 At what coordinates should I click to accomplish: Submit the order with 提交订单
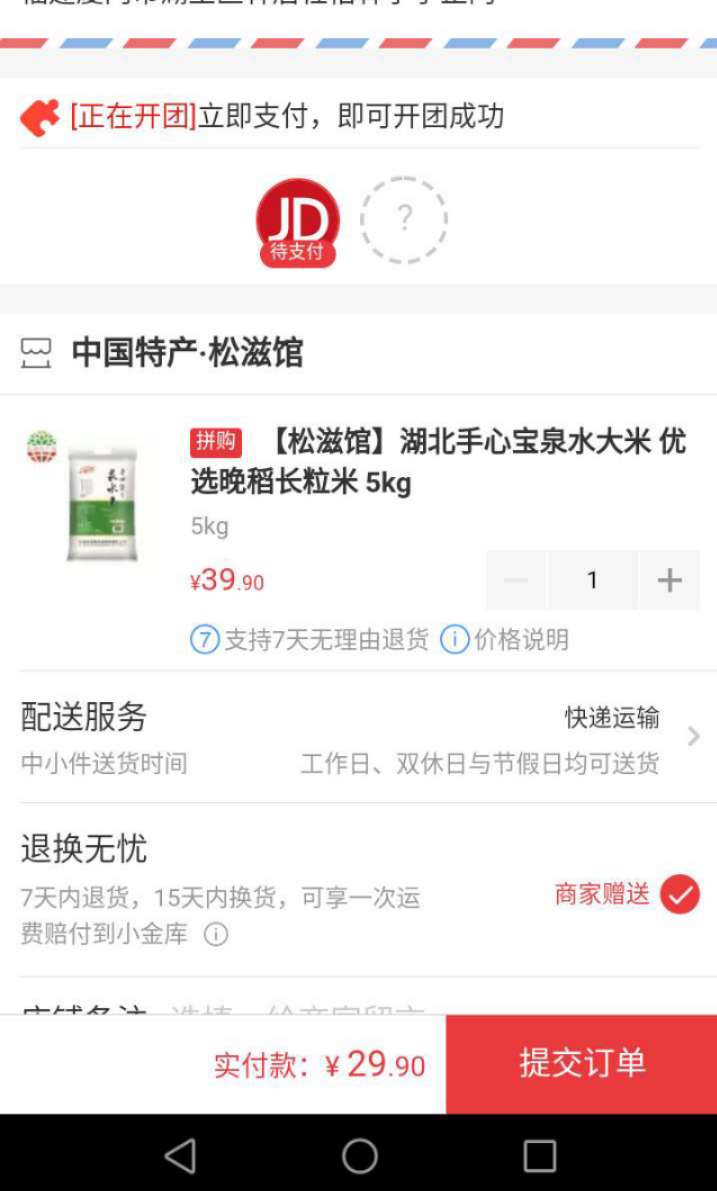[581, 1063]
